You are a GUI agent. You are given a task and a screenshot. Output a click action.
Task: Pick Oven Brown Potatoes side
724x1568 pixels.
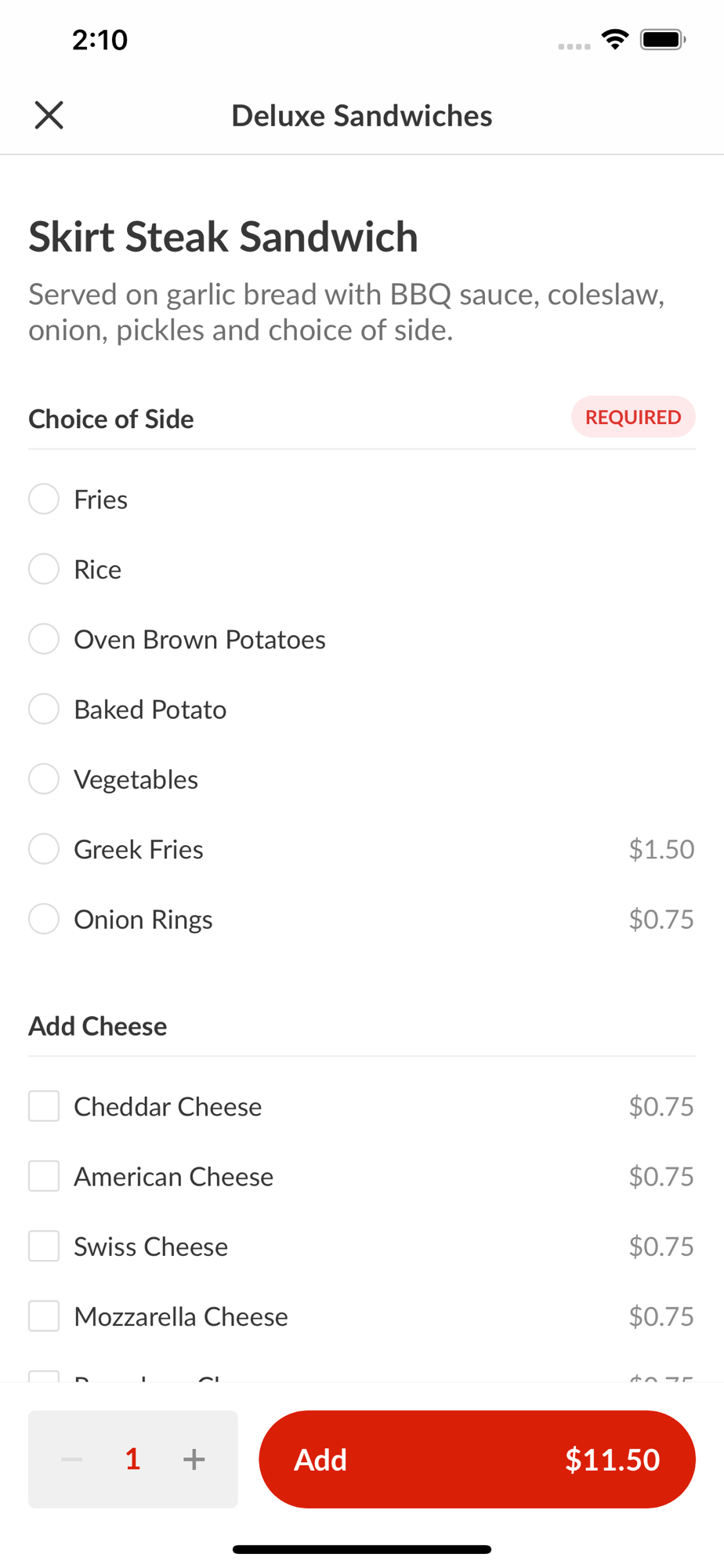(44, 639)
